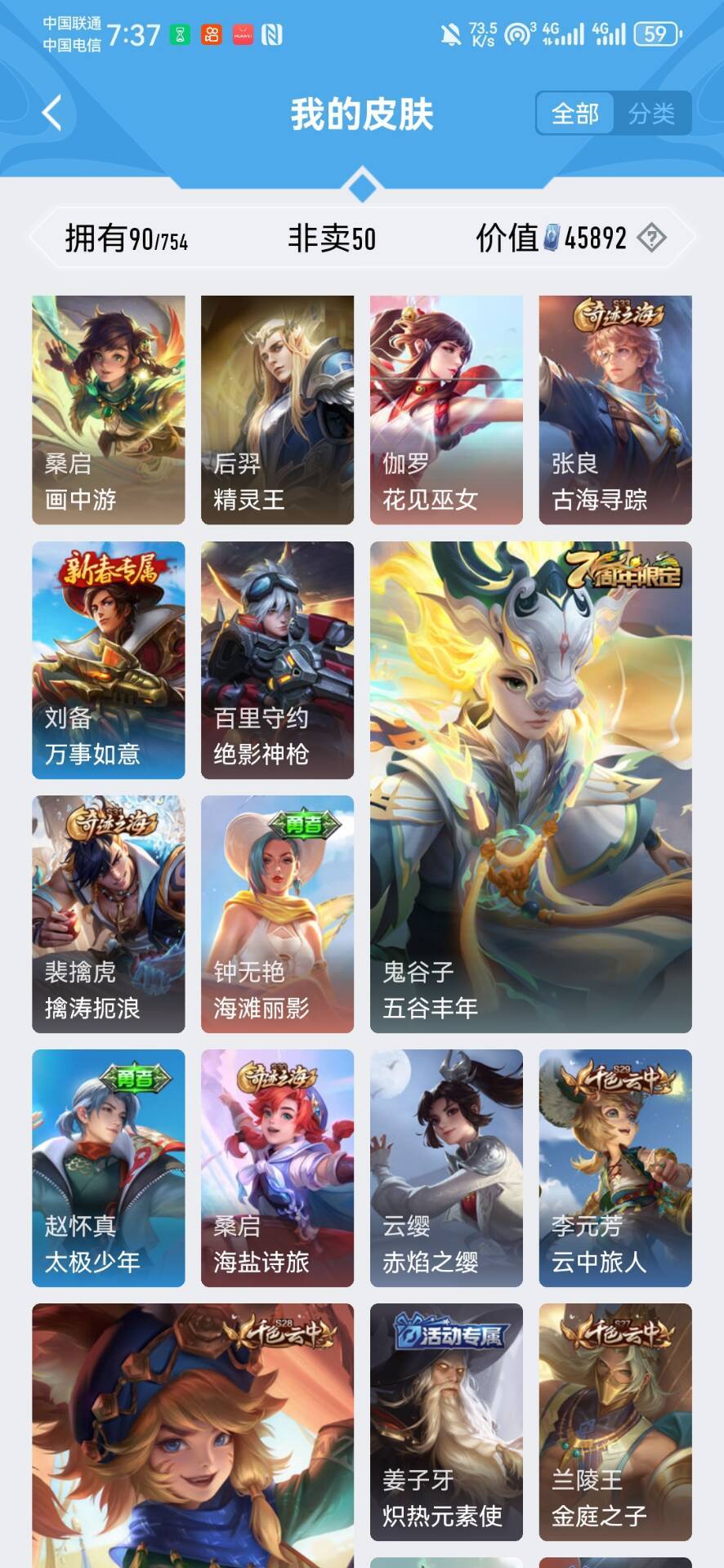View the 裴擒虎 擒涛扼浪 skin
This screenshot has height=1568, width=724.
click(x=109, y=914)
